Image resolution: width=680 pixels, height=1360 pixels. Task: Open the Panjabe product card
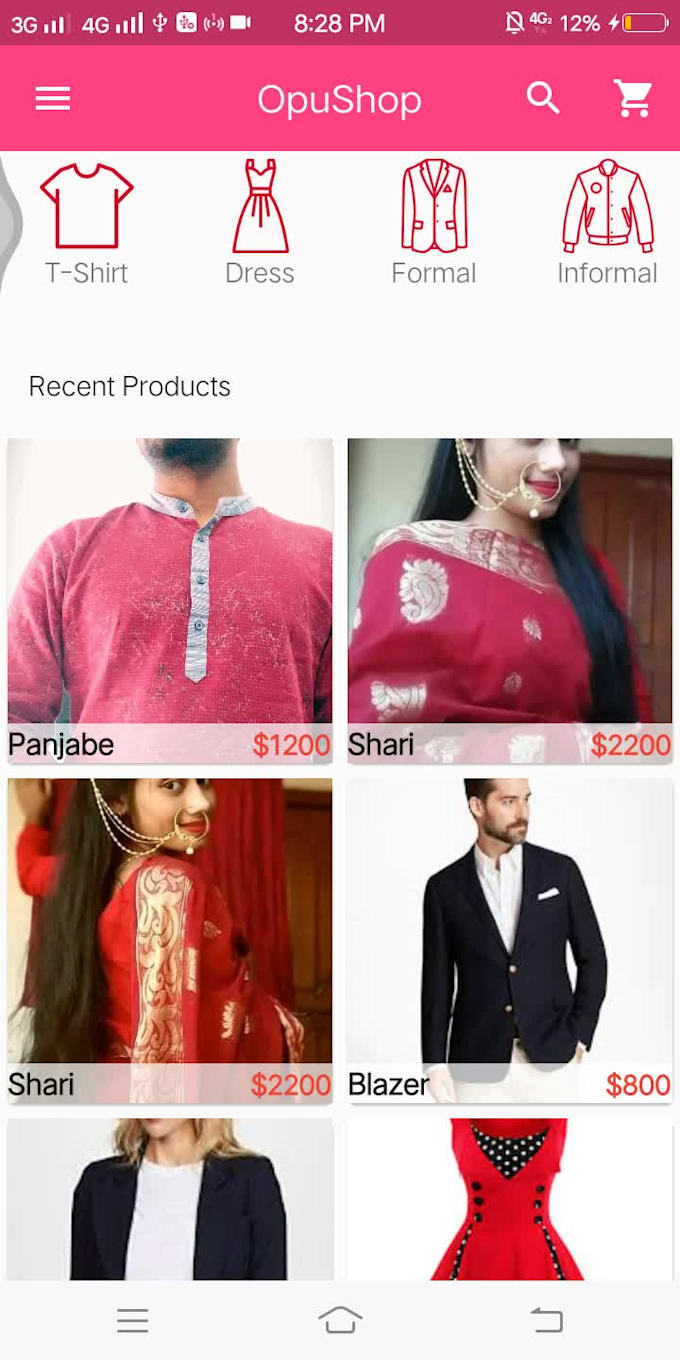(170, 600)
